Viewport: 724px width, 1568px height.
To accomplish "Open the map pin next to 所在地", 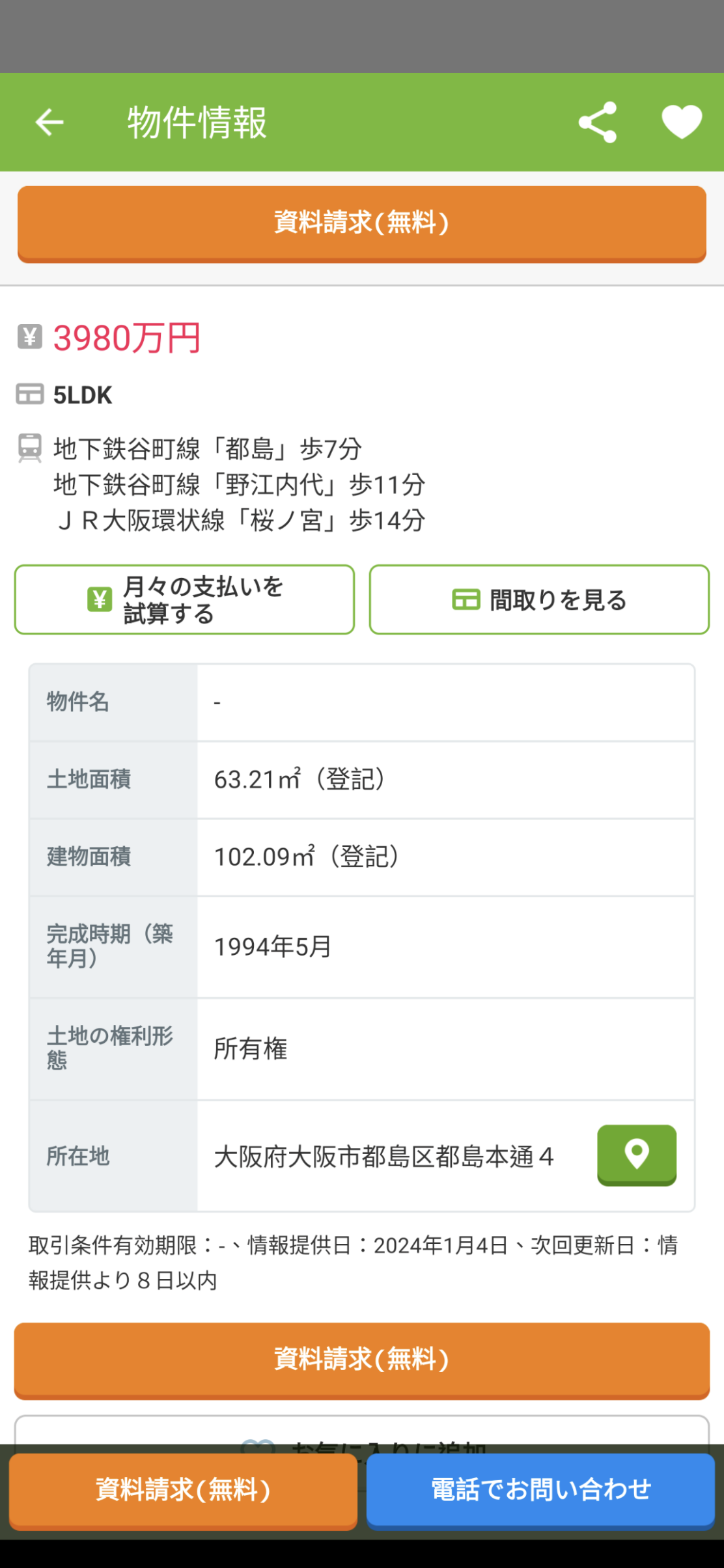I will click(x=637, y=1155).
